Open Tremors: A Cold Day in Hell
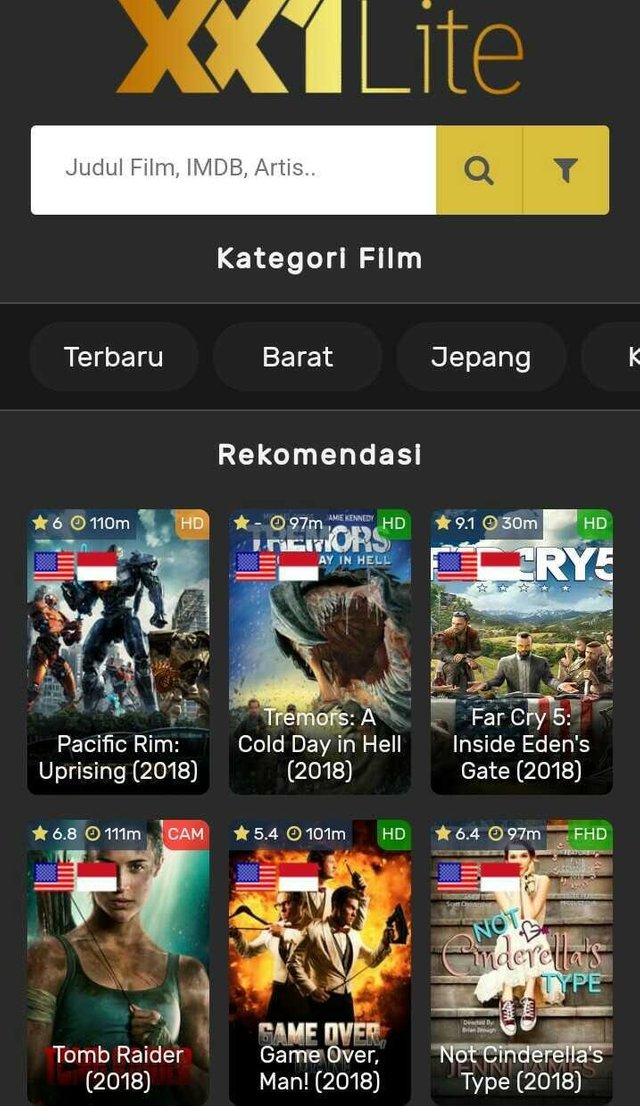This screenshot has width=640, height=1106. point(320,650)
